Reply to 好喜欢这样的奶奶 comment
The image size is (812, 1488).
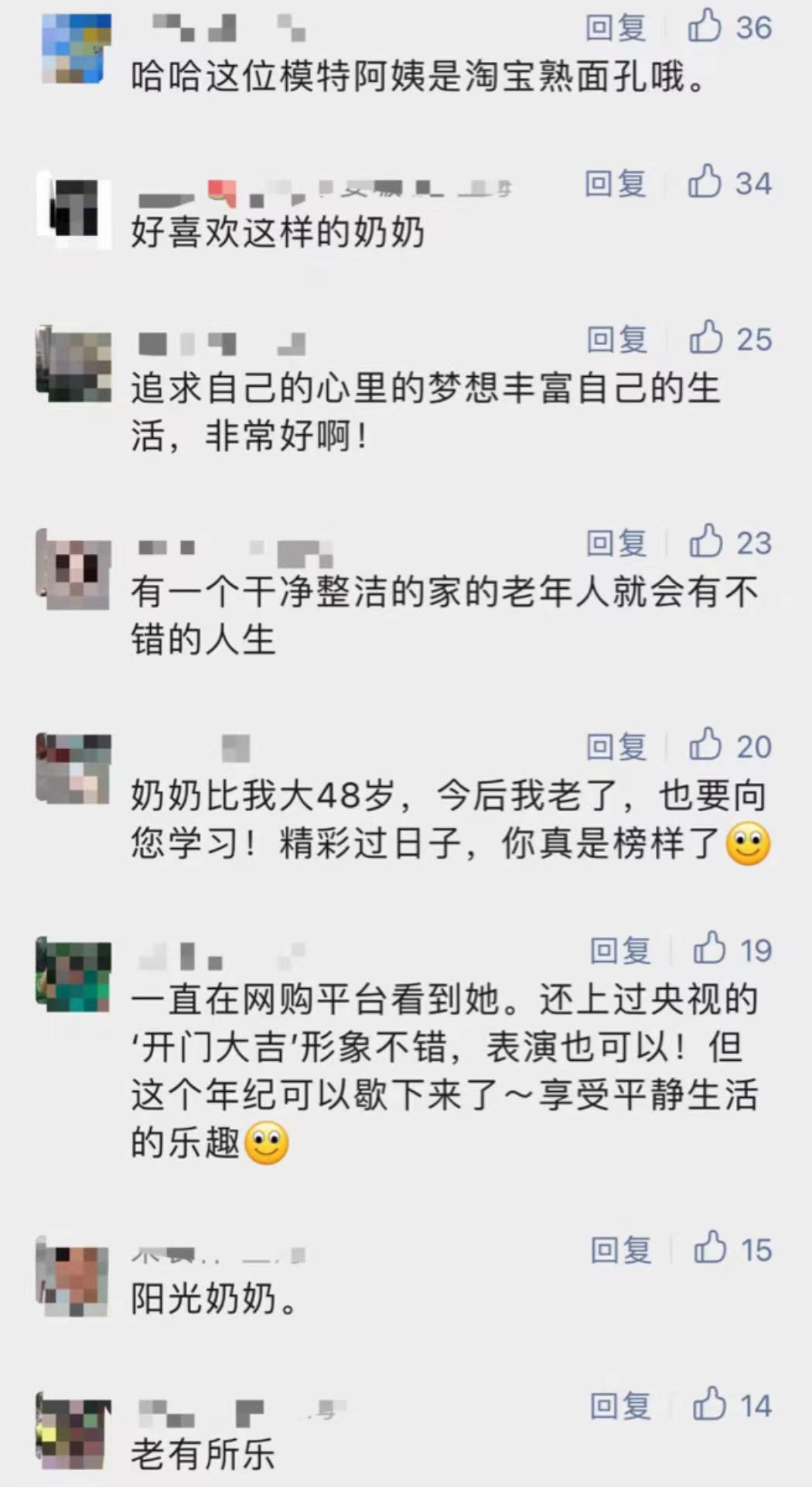coord(616,184)
